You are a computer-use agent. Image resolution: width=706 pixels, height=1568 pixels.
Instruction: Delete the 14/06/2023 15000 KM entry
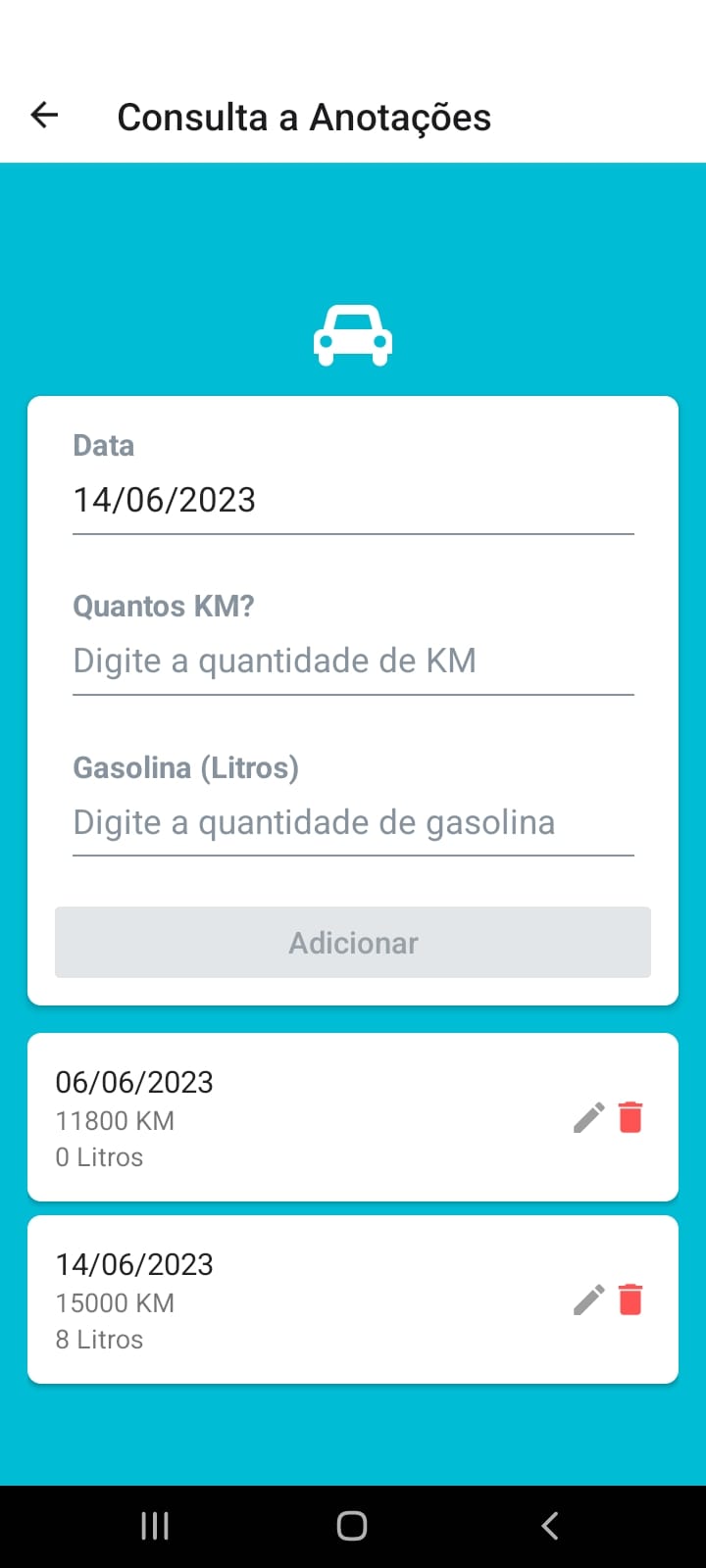tap(630, 1299)
